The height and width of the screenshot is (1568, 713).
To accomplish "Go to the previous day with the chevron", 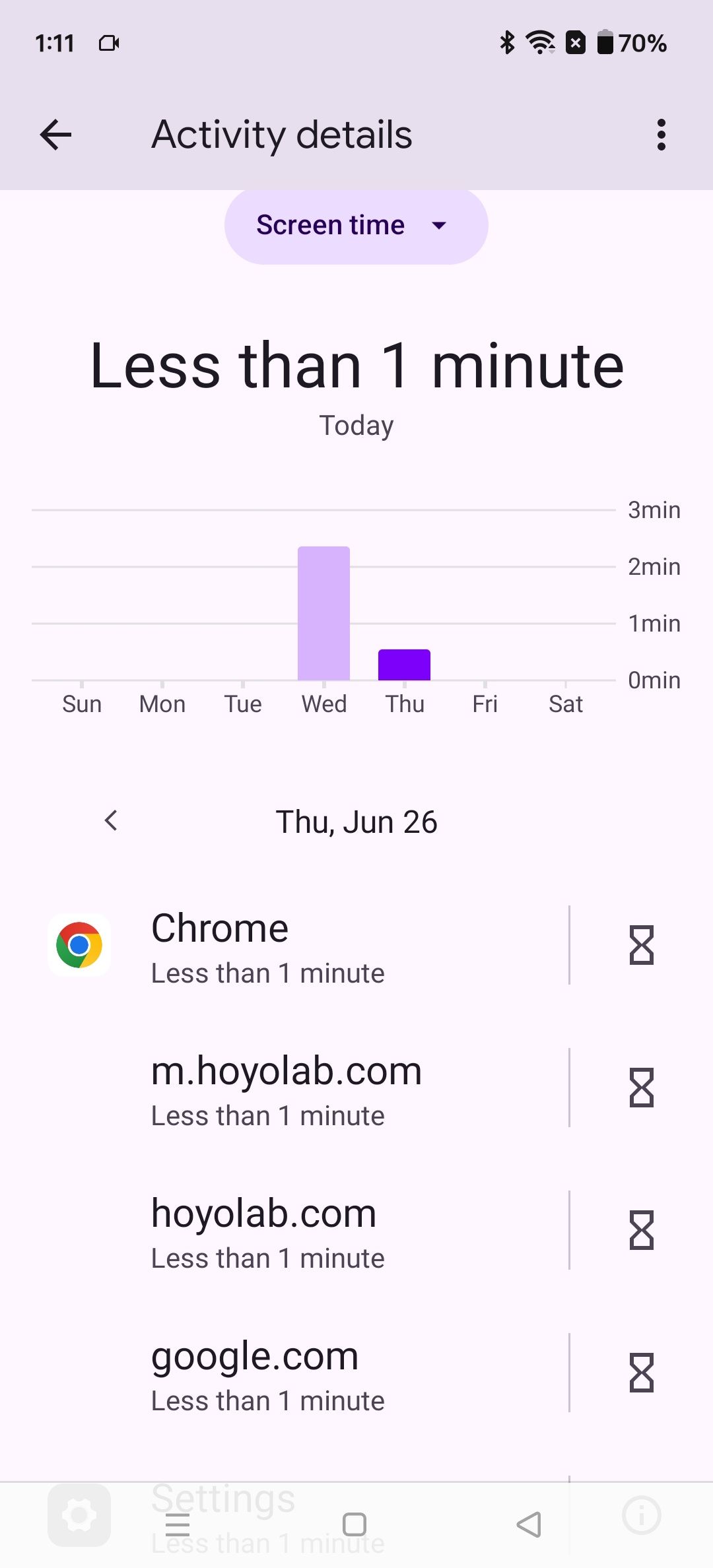I will coord(110,821).
